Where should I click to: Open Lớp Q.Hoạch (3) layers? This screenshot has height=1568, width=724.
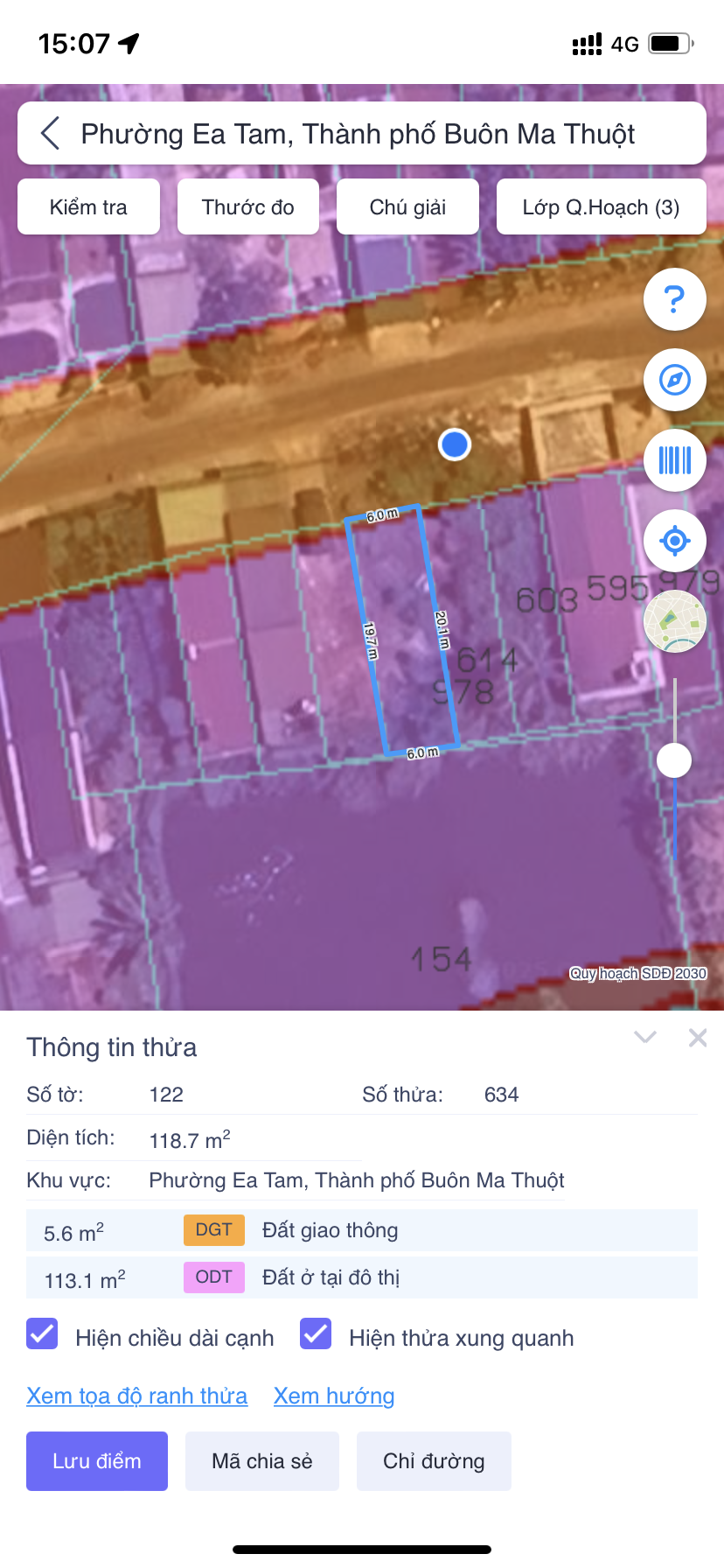(601, 207)
